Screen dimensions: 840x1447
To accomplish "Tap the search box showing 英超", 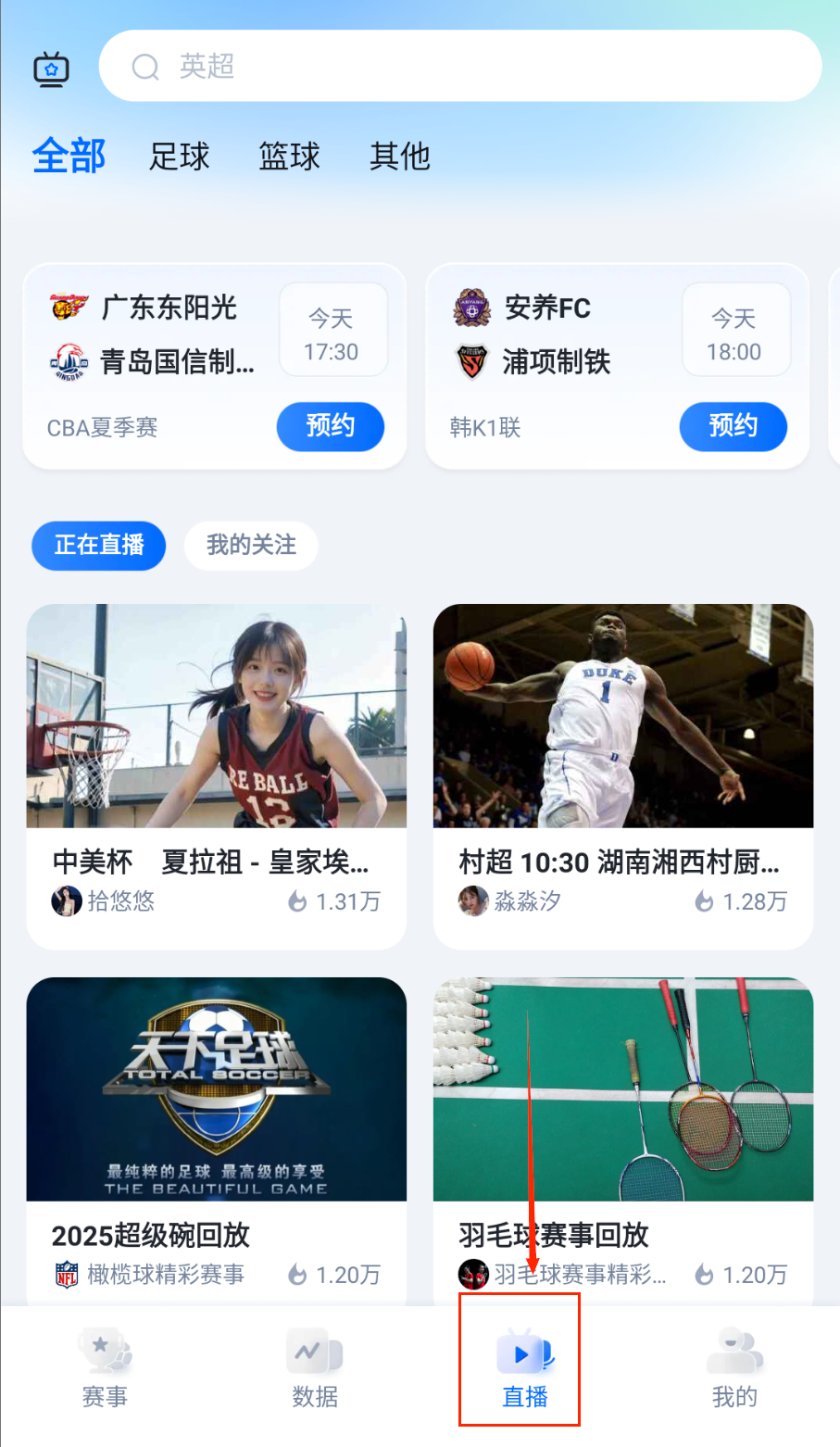I will [459, 67].
